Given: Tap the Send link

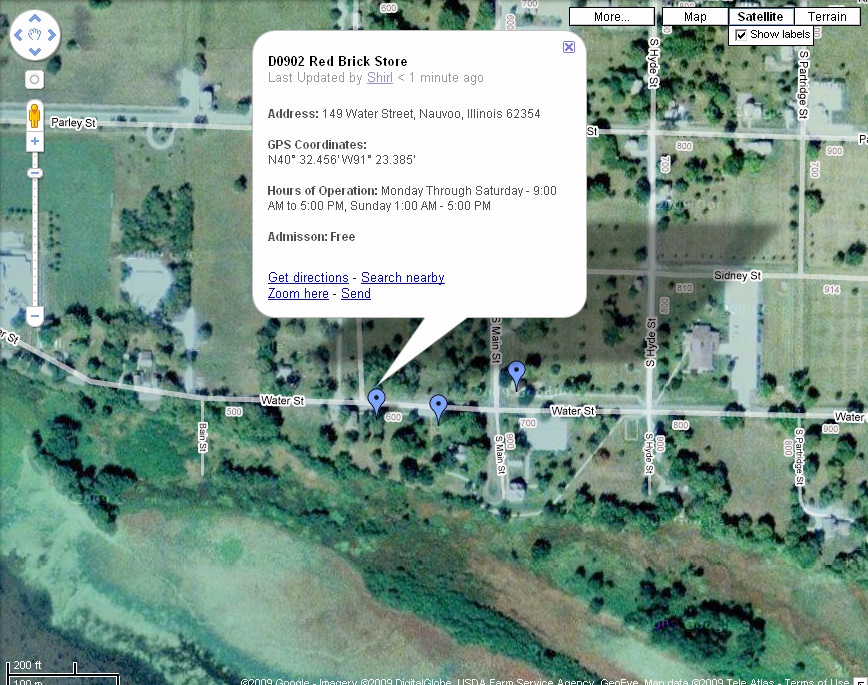Looking at the screenshot, I should [x=356, y=293].
